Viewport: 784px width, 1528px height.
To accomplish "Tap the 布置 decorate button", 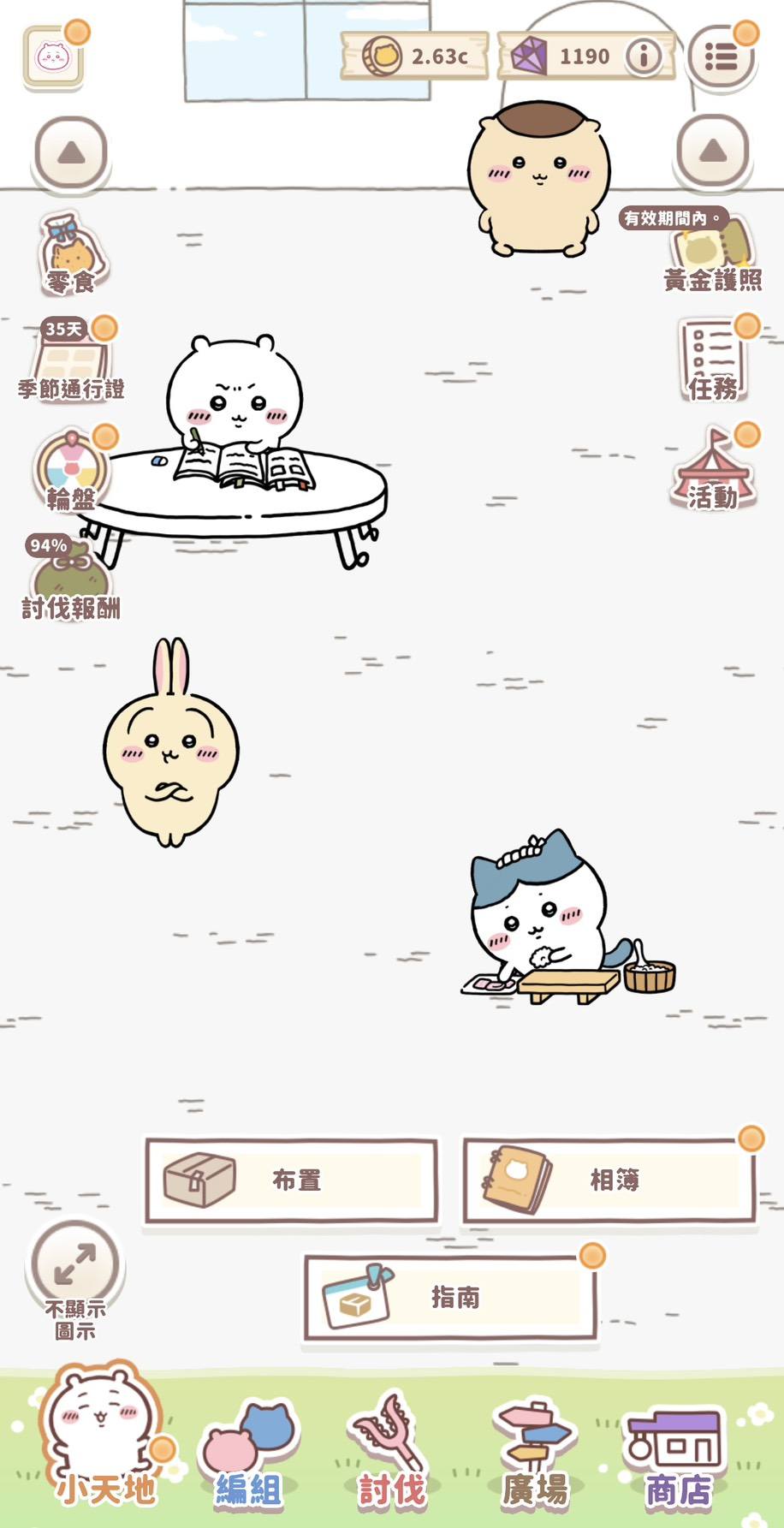I will click(x=291, y=1180).
